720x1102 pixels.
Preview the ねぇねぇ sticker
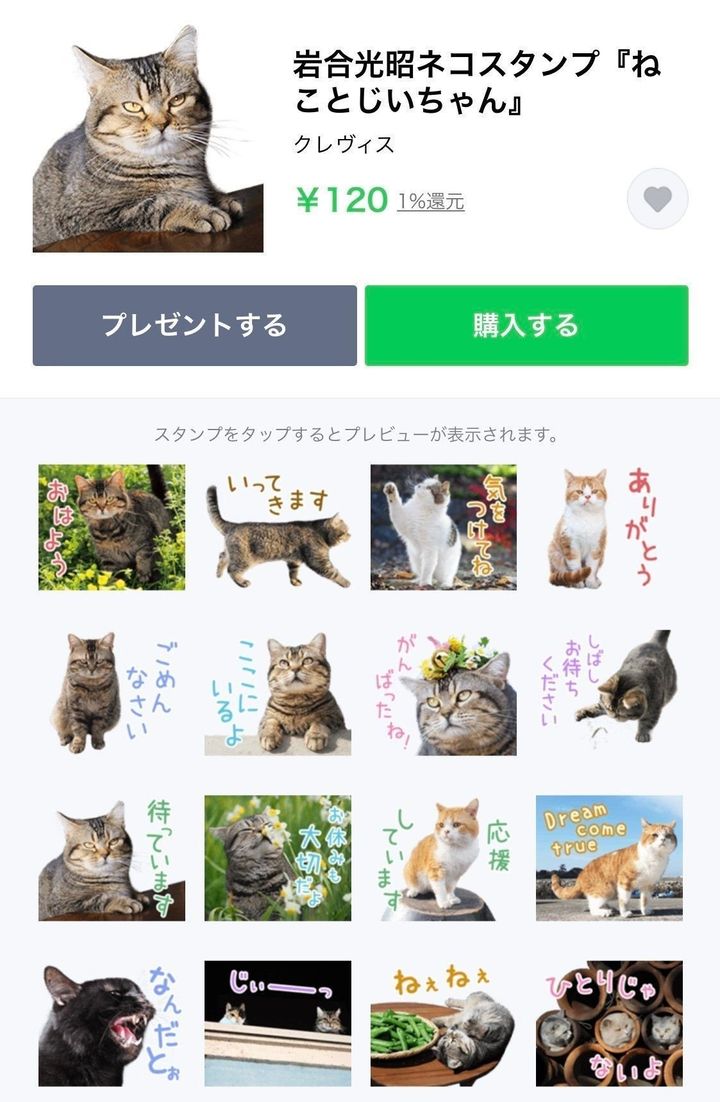444,1023
